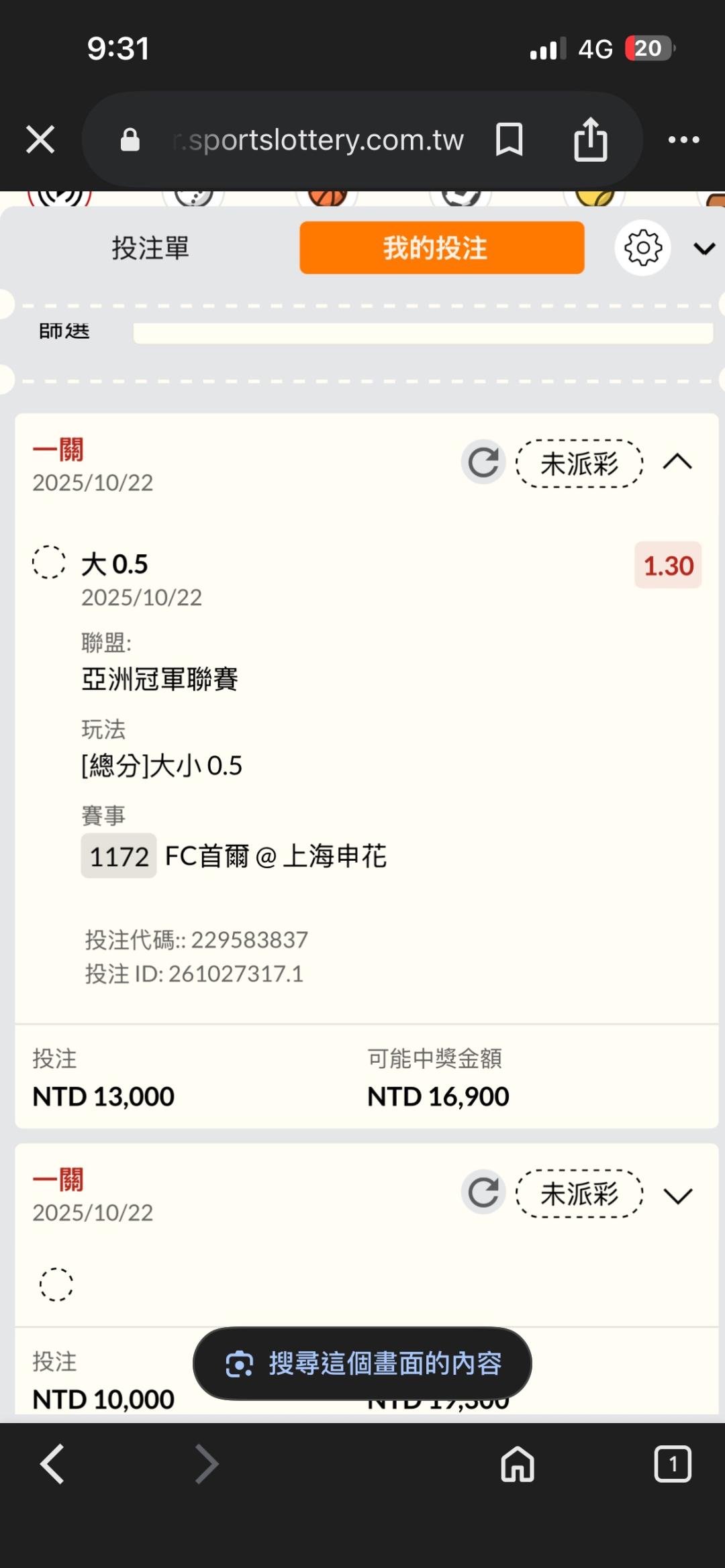Open the browser overflow menu
This screenshot has width=725, height=1568.
click(x=683, y=140)
